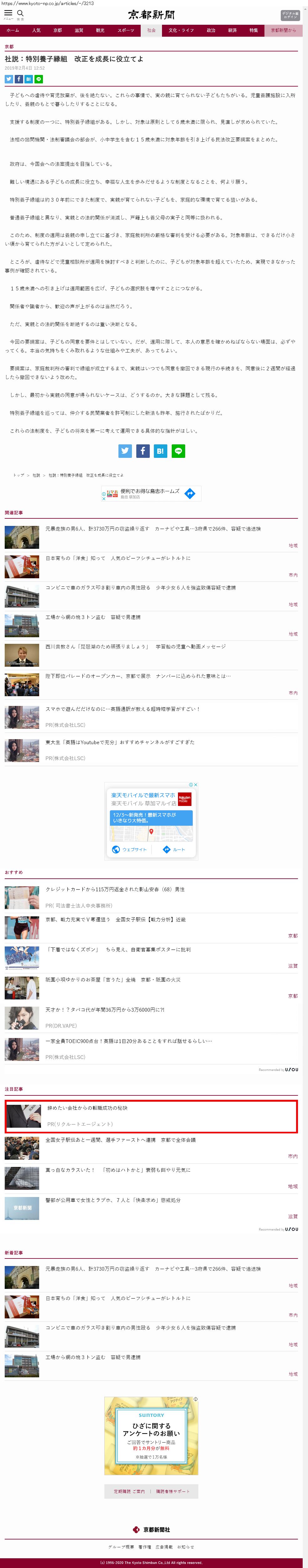This screenshot has width=308, height=1568.
Task: Open the グループ概要 footer link
Action: click(x=121, y=1547)
